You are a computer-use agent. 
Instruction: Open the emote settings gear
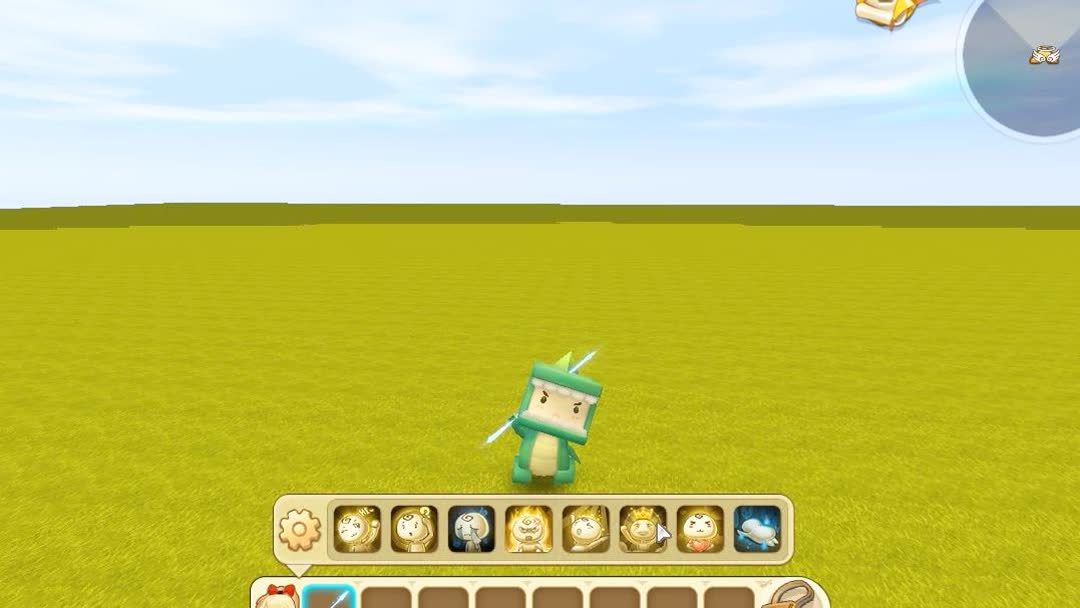300,530
